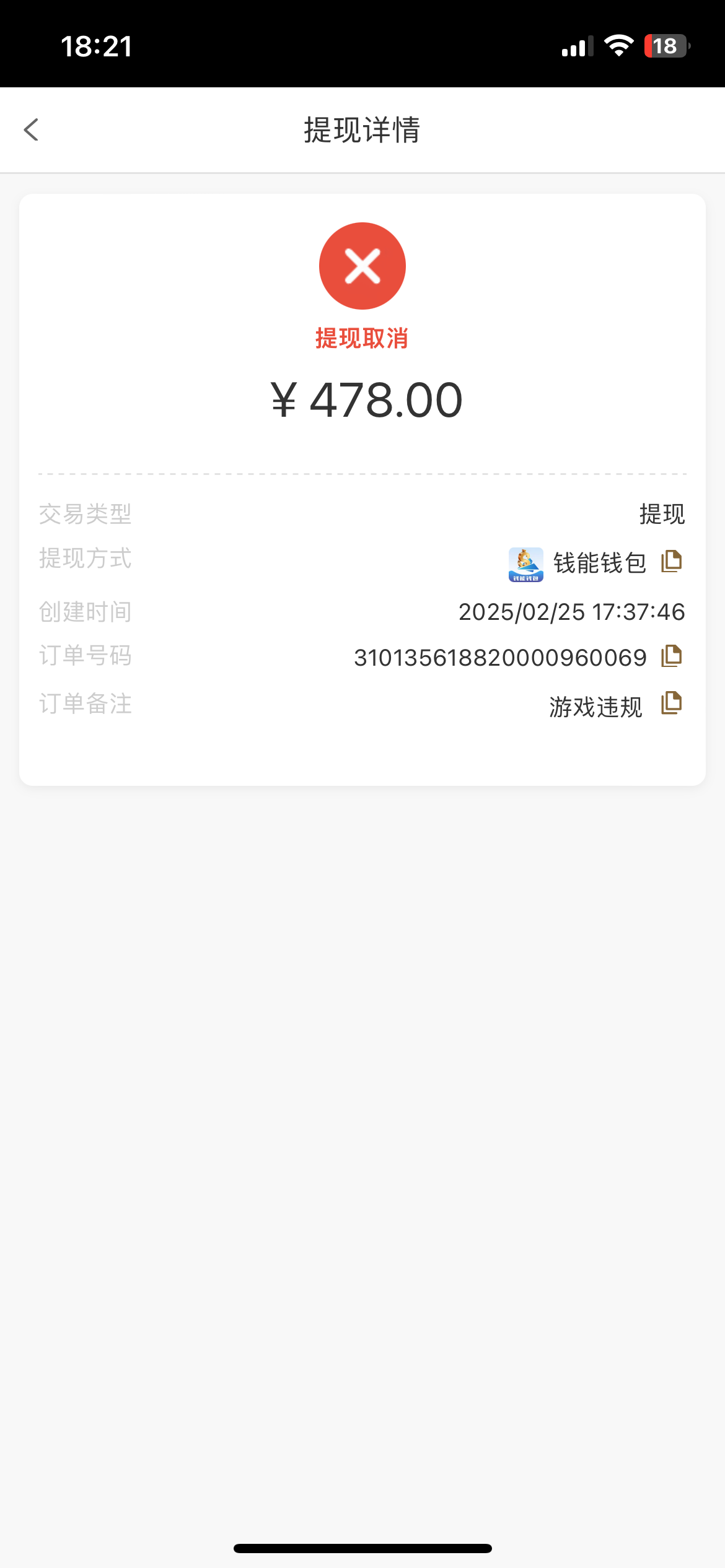Viewport: 725px width, 1568px height.
Task: Tap the 18:21 clock in status bar
Action: pos(97,46)
